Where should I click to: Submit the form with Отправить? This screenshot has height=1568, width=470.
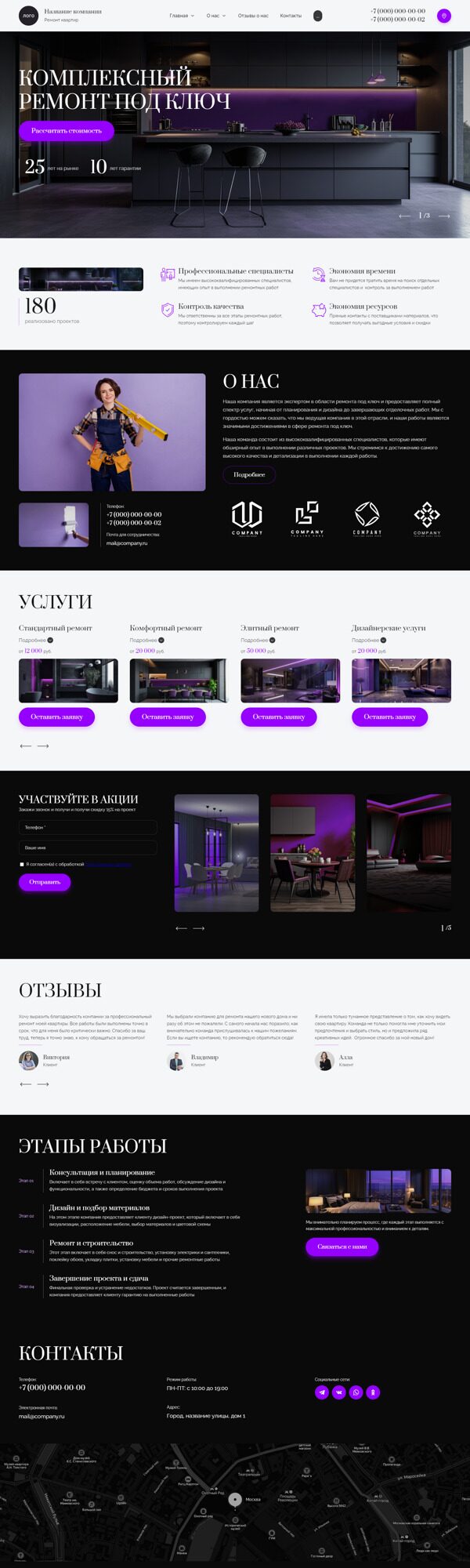click(45, 882)
